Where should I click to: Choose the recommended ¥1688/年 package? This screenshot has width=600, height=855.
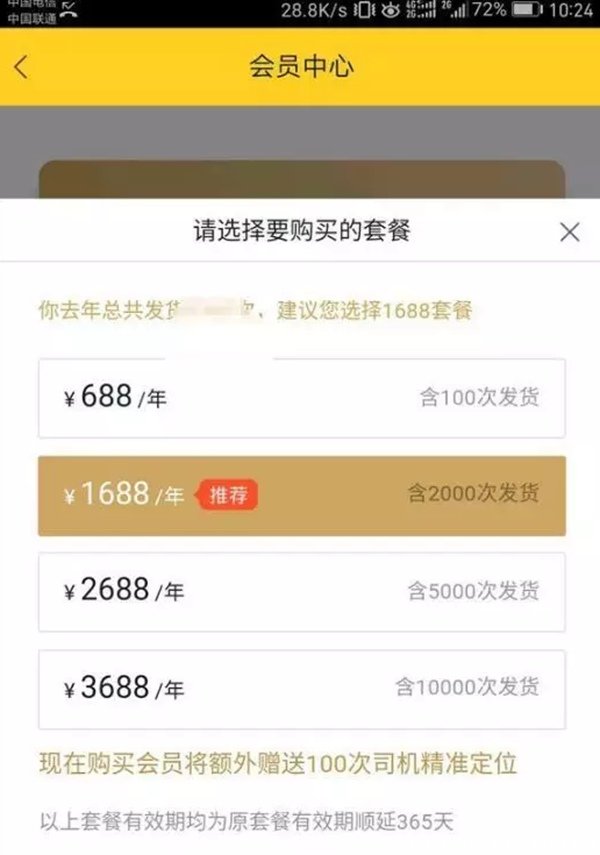[301, 495]
